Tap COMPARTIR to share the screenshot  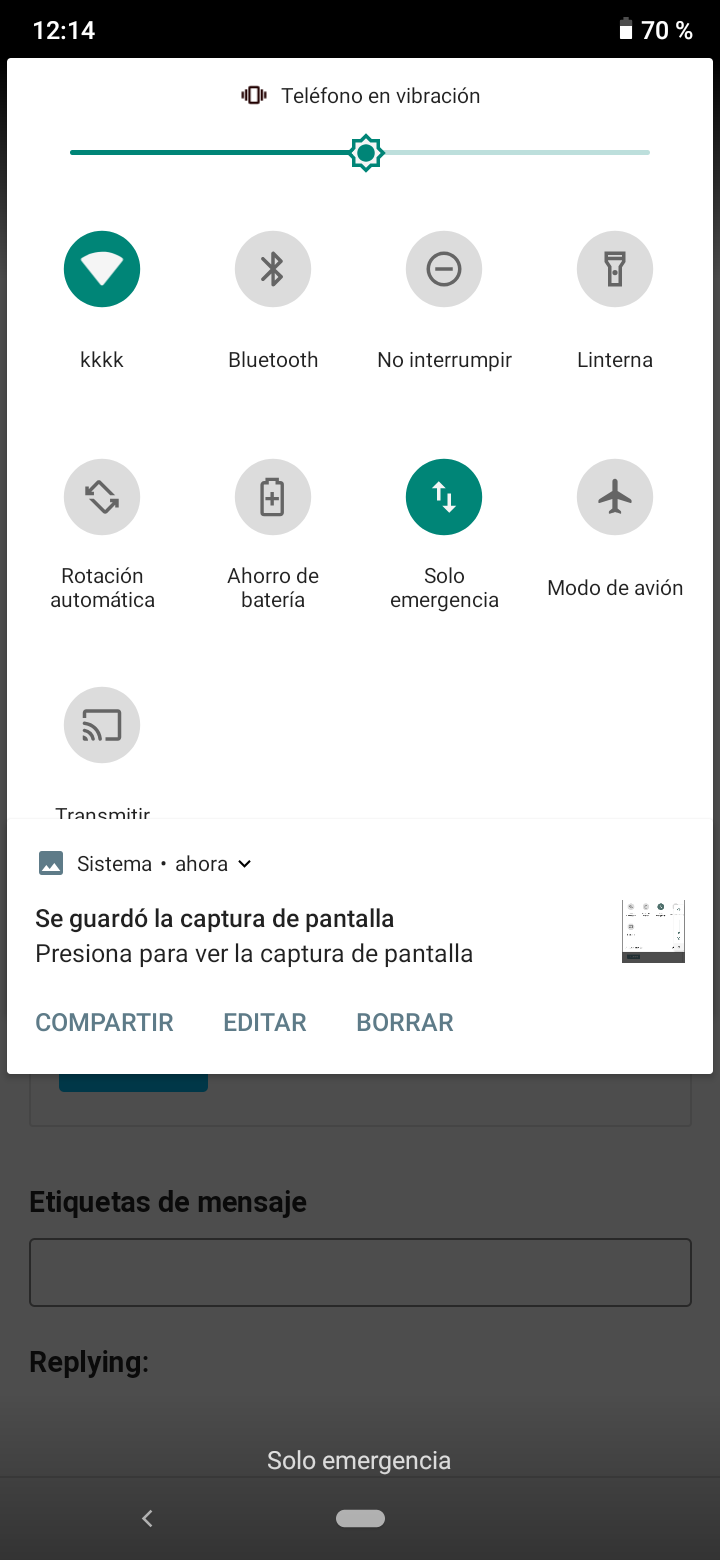[105, 1022]
